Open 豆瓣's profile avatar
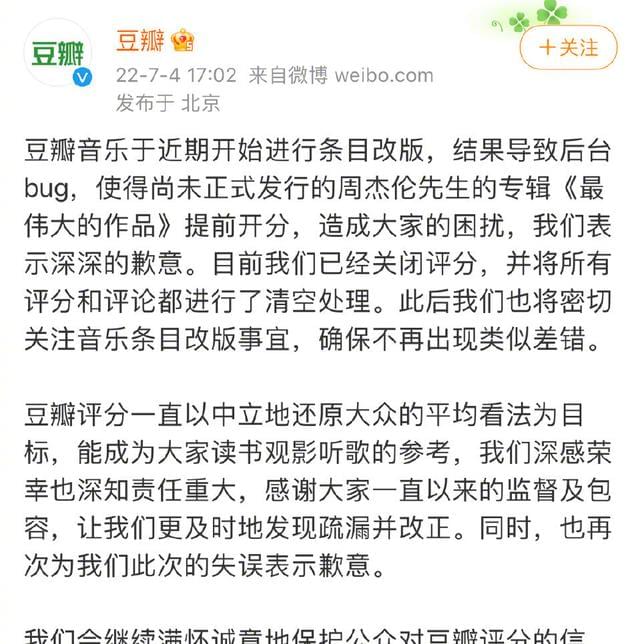Viewport: 640px width, 644px height. pyautogui.click(x=57, y=52)
